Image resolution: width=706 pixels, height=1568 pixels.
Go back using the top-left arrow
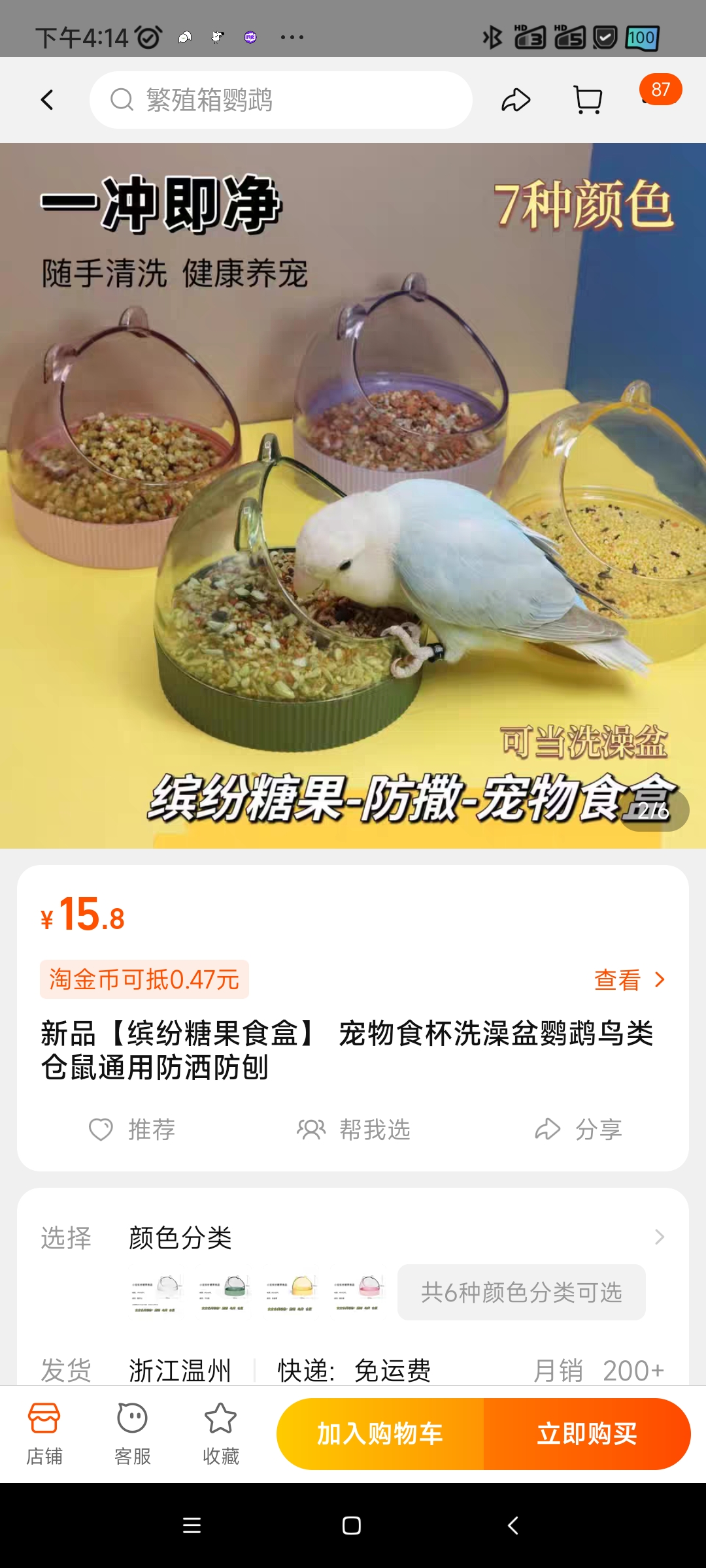point(47,100)
